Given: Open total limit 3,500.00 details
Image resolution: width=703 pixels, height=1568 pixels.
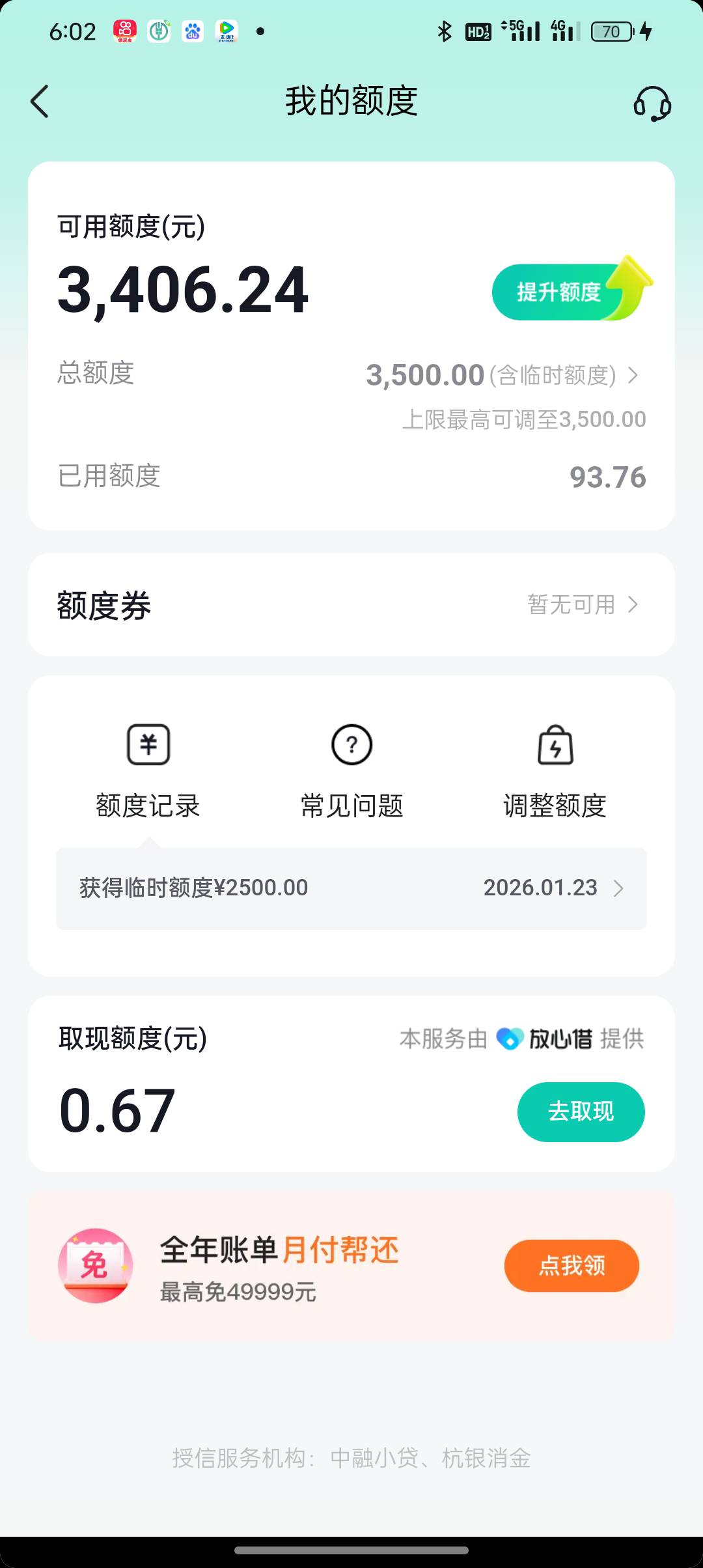Looking at the screenshot, I should pyautogui.click(x=501, y=376).
